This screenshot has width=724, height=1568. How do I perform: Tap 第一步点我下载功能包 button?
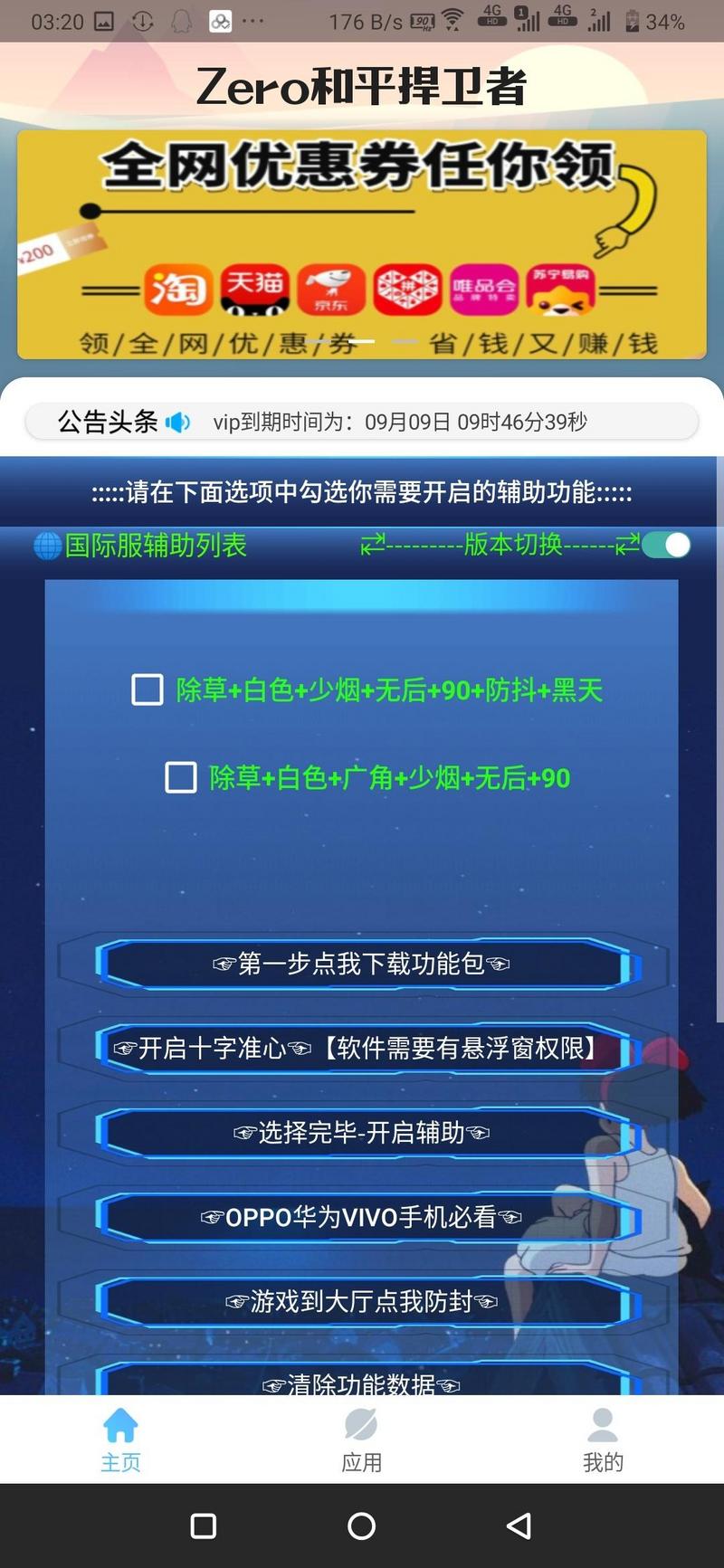(362, 964)
